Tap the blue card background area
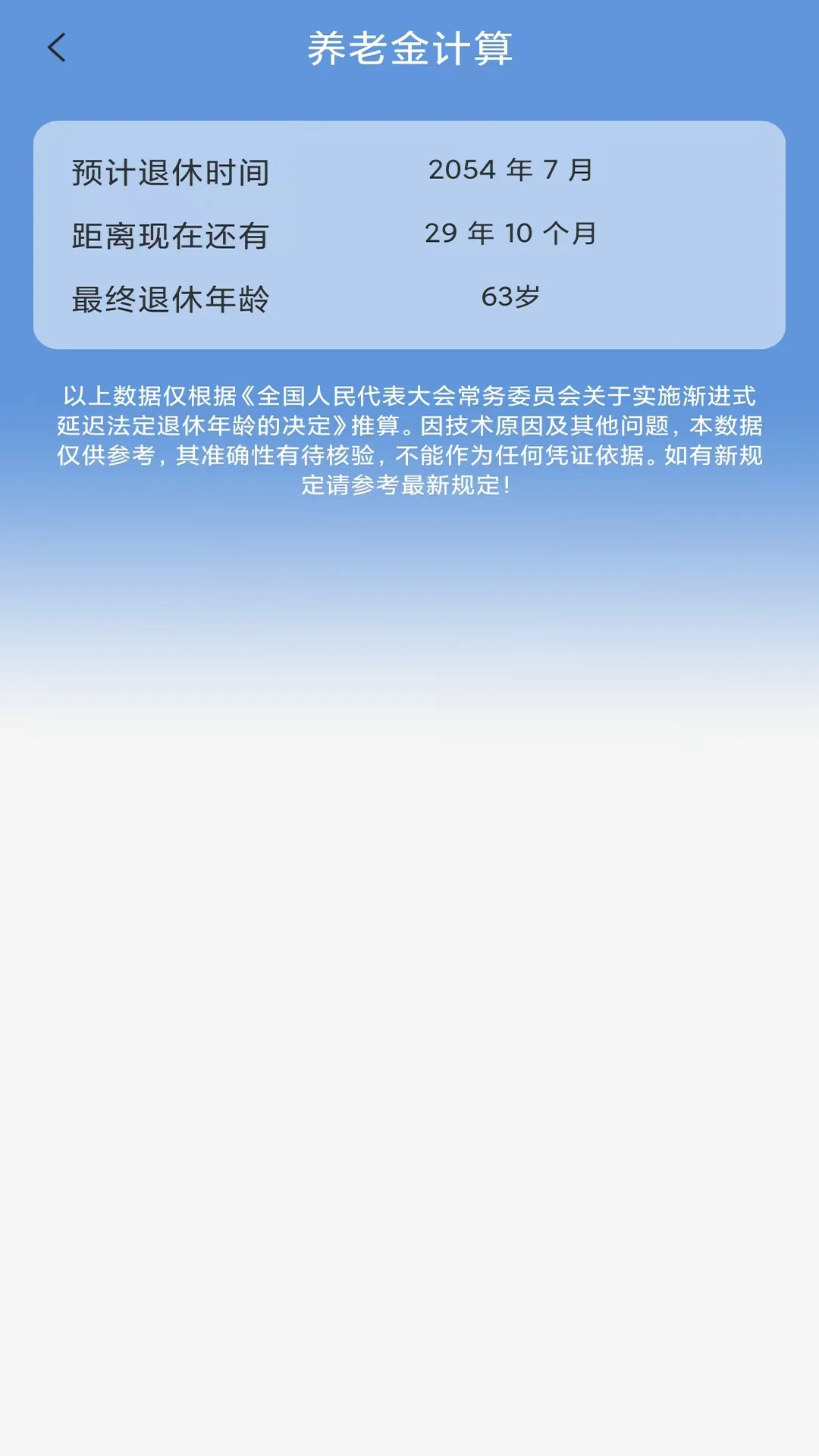 [409, 334]
